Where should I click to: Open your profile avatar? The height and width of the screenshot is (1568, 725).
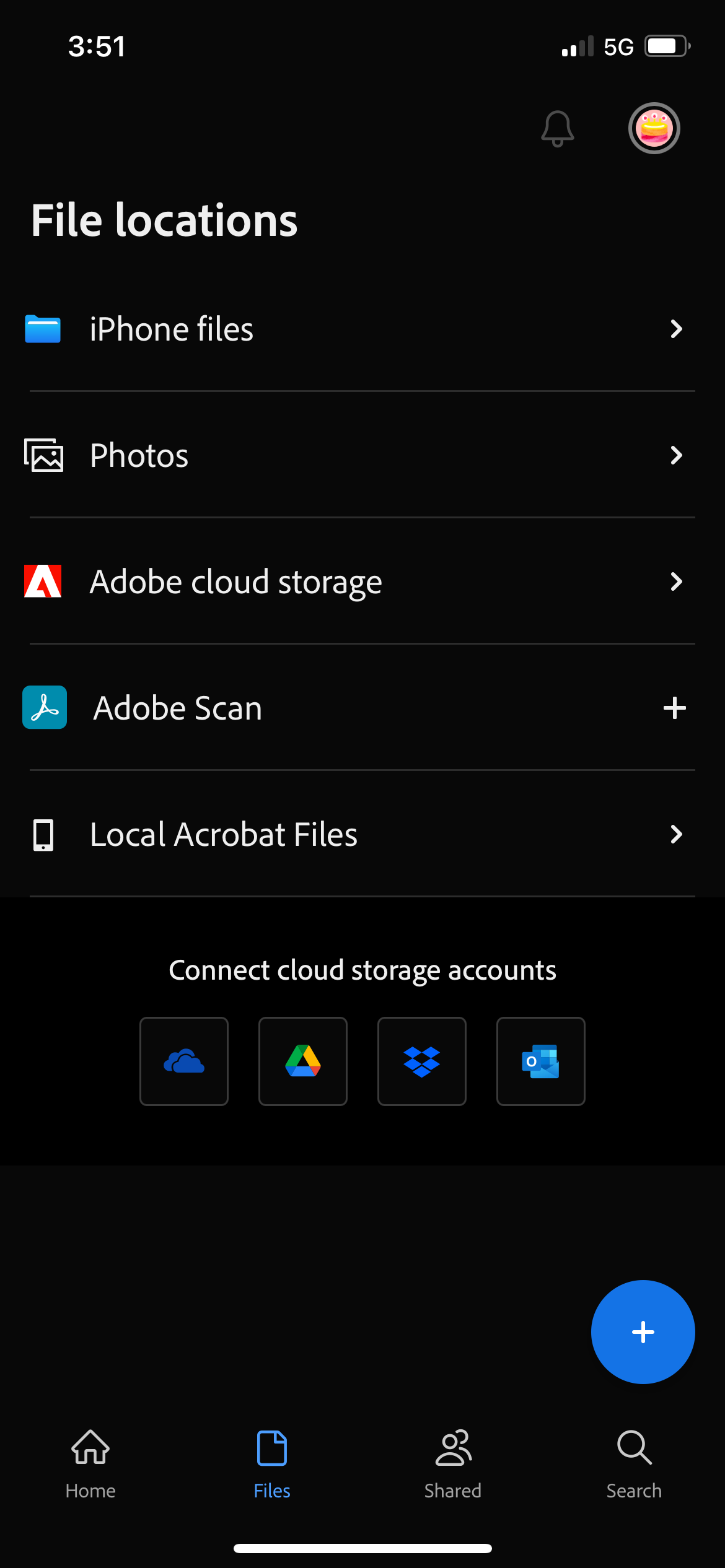pyautogui.click(x=654, y=128)
